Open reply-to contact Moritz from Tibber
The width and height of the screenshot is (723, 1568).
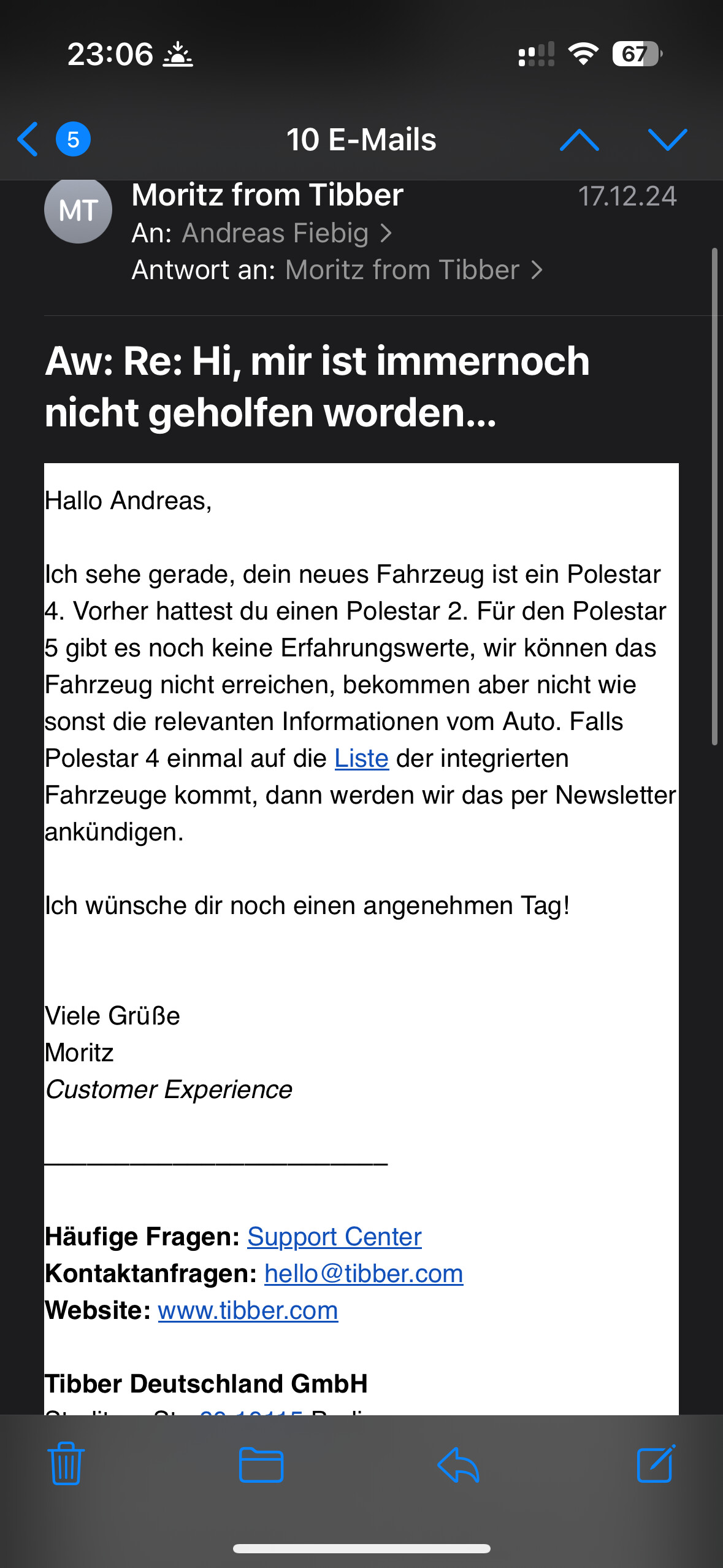click(414, 270)
